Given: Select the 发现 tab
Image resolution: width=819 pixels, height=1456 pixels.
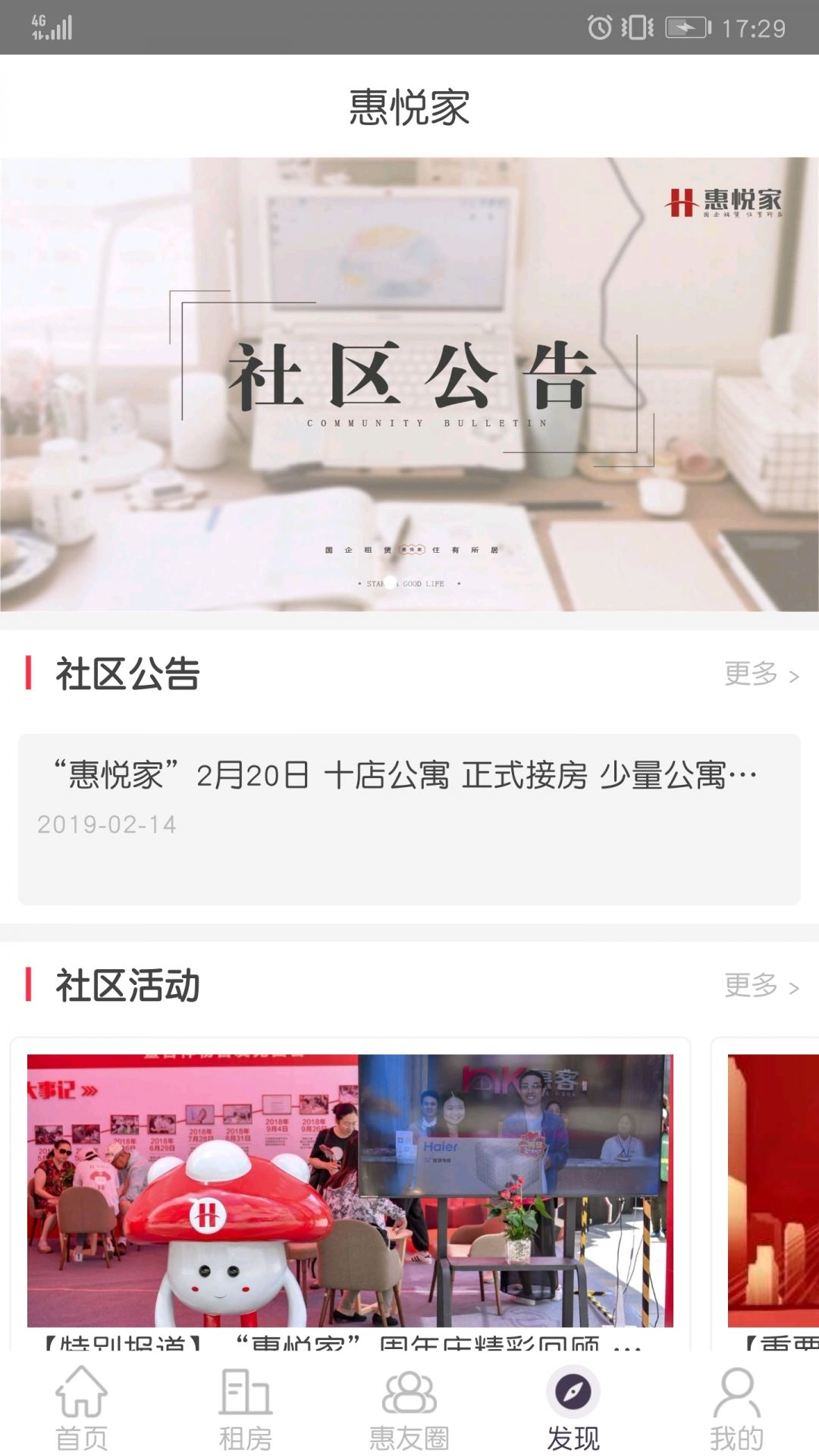Looking at the screenshot, I should pos(573,1409).
